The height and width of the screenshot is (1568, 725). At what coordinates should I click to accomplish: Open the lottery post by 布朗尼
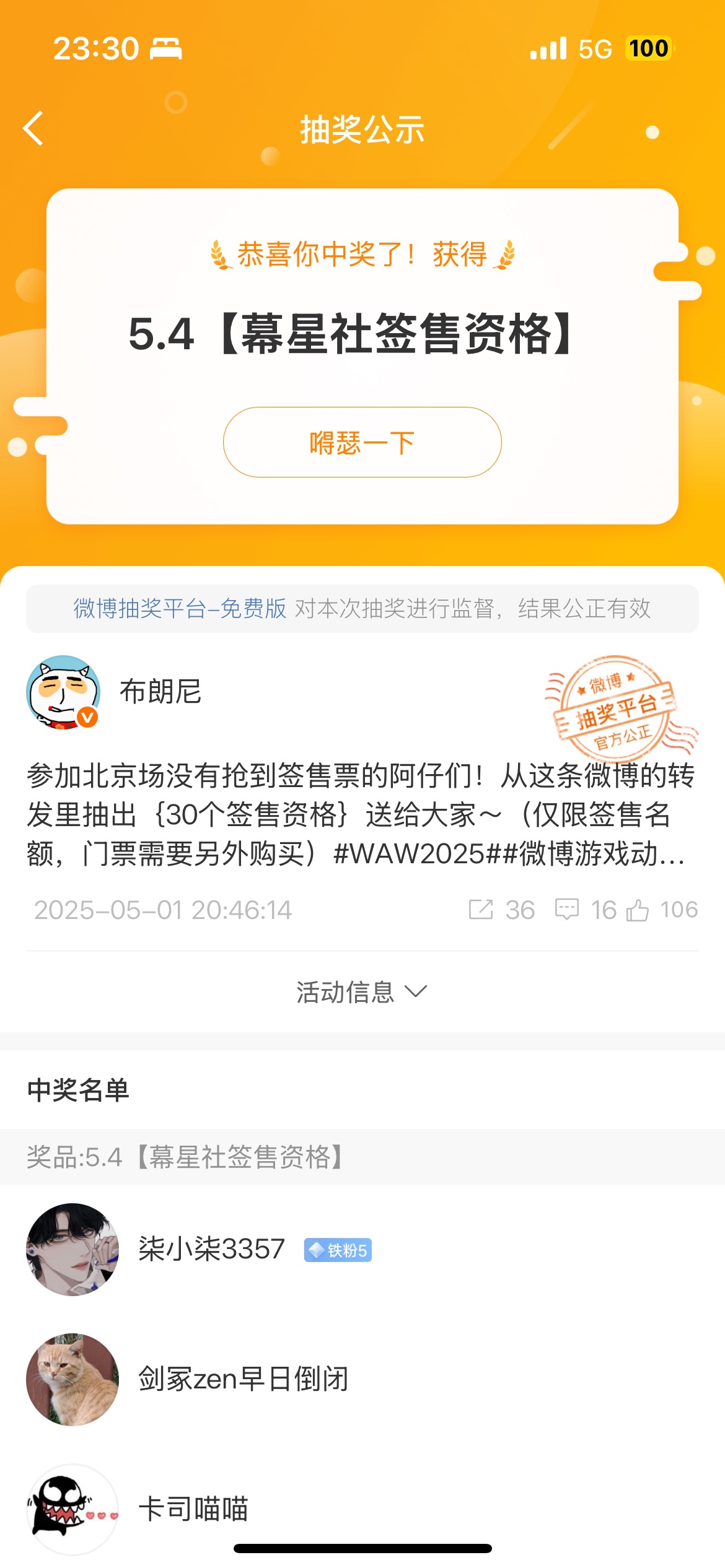point(359,814)
